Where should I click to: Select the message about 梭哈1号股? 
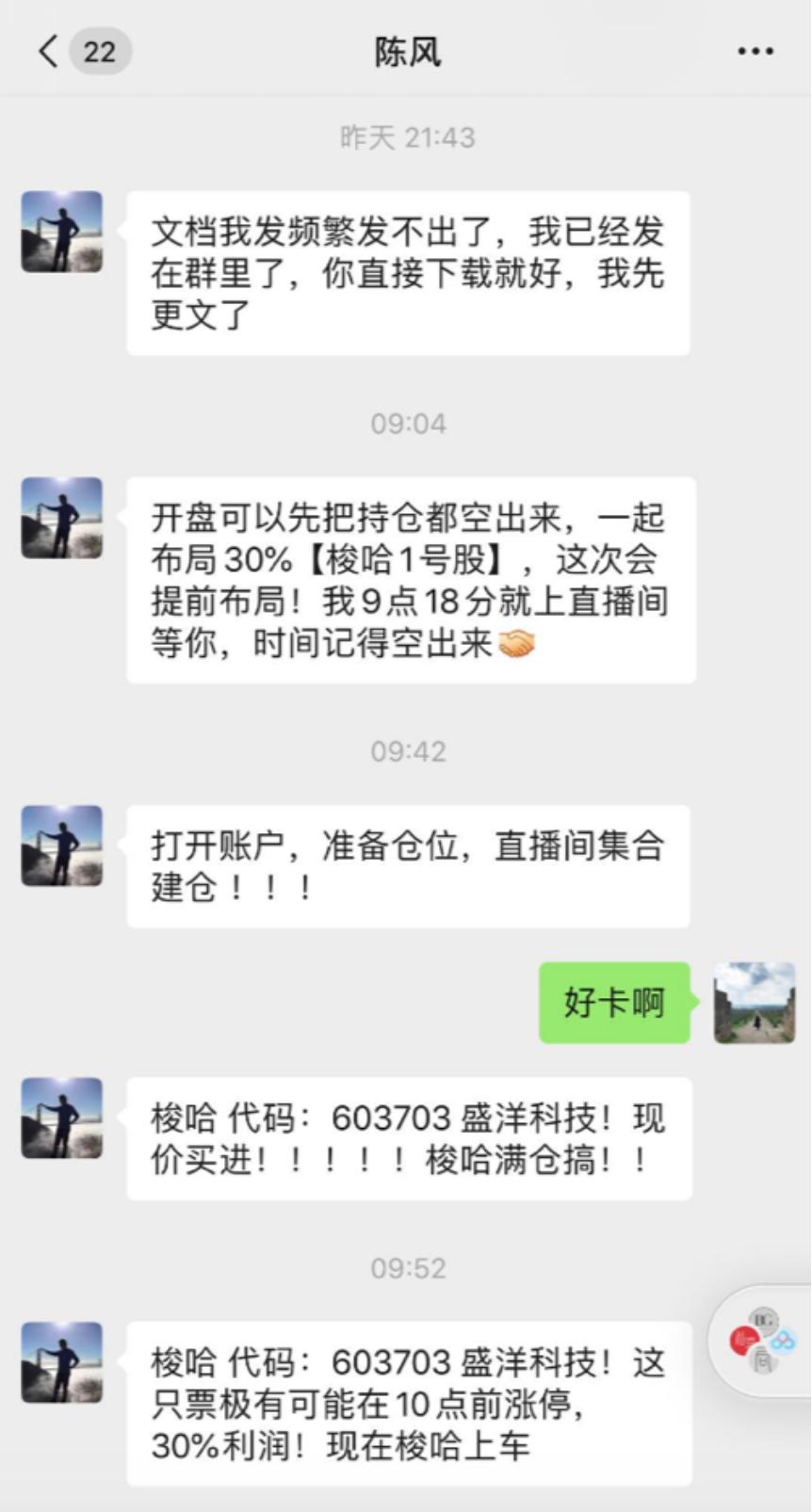pyautogui.click(x=405, y=582)
